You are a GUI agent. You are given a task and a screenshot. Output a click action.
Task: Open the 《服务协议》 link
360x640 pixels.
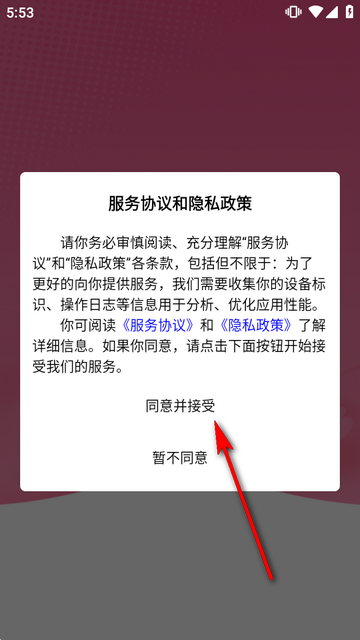pyautogui.click(x=157, y=325)
